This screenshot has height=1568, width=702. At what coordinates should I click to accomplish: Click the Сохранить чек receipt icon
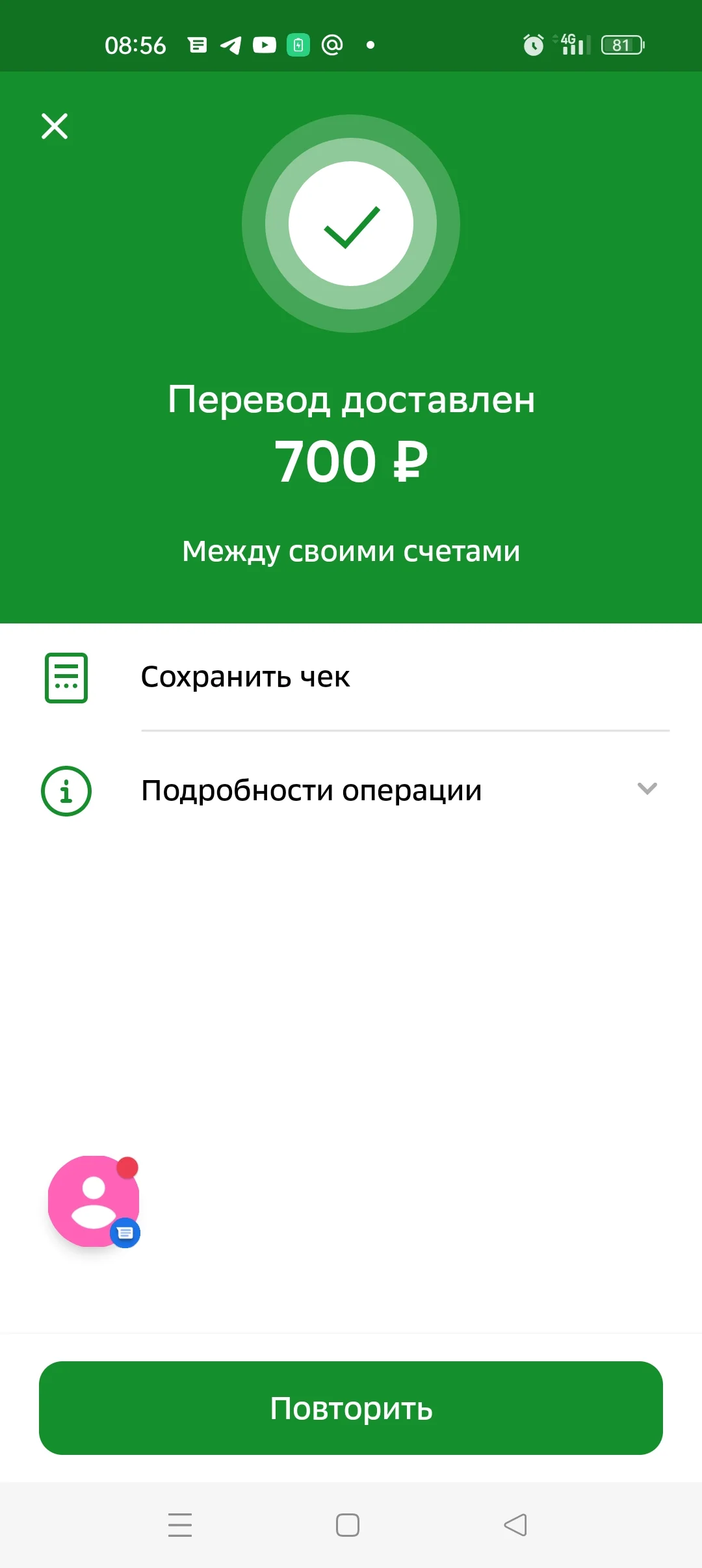click(x=66, y=676)
